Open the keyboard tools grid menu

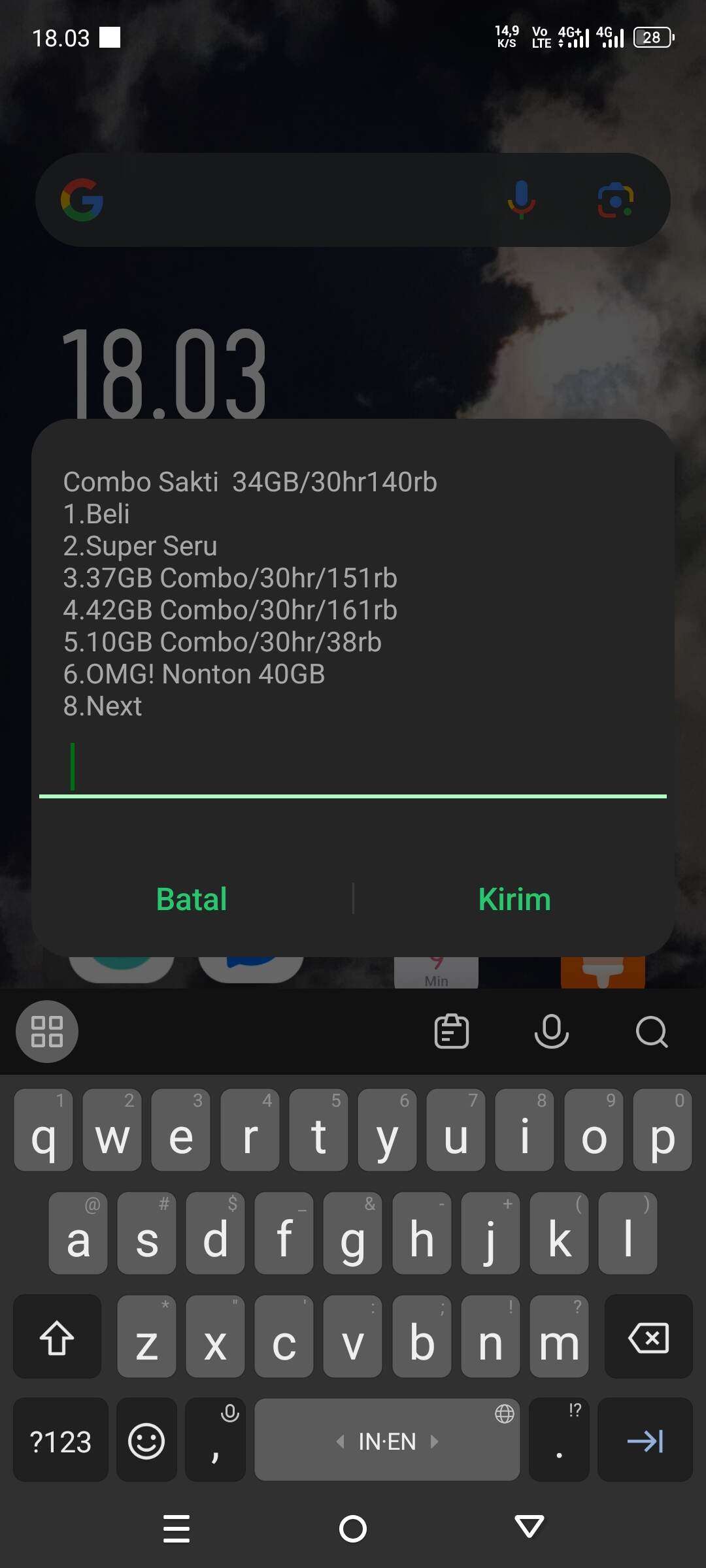(47, 1032)
